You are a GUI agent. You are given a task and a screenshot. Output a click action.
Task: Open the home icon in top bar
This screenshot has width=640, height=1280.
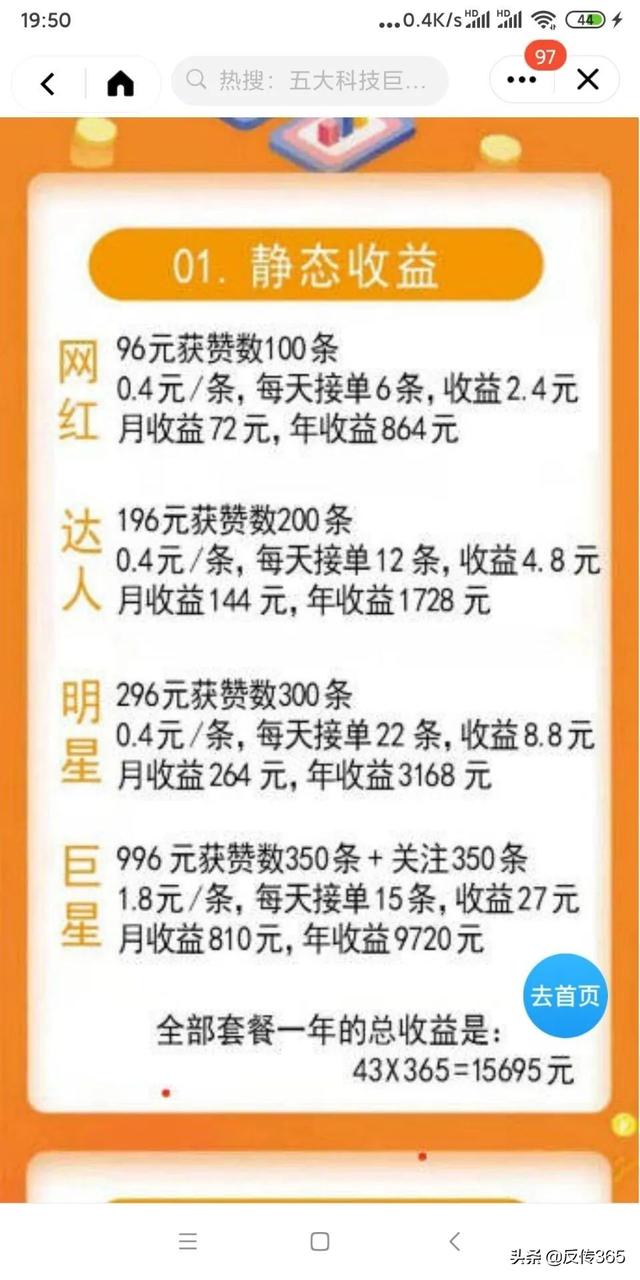point(120,83)
